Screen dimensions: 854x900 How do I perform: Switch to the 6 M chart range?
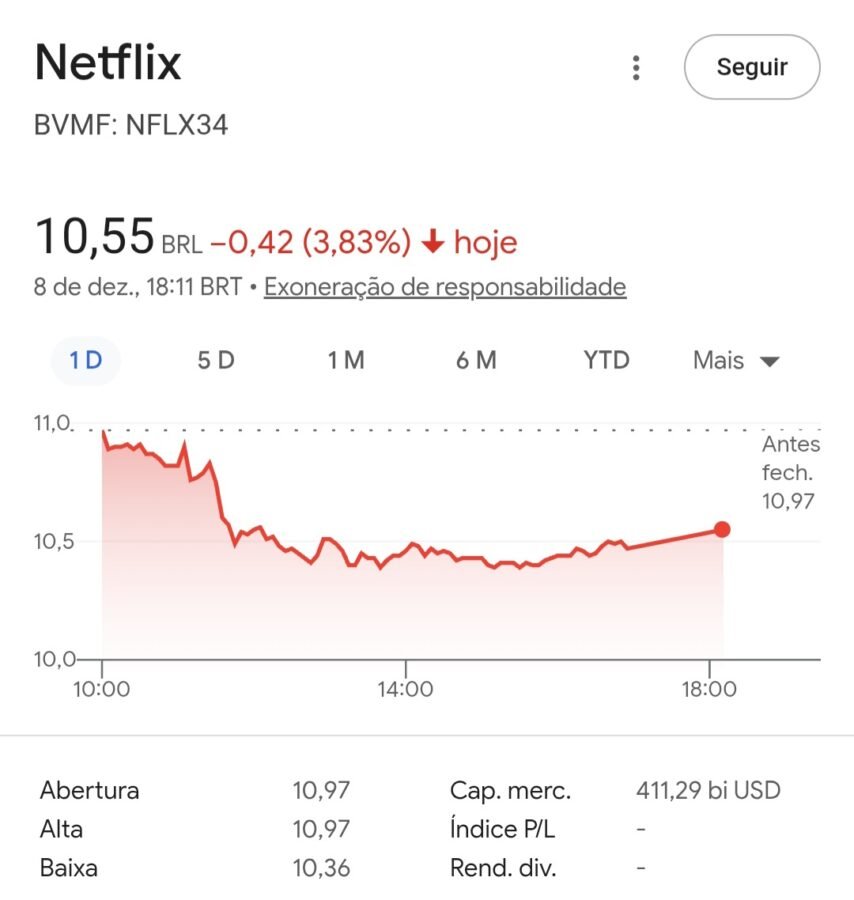pos(476,360)
